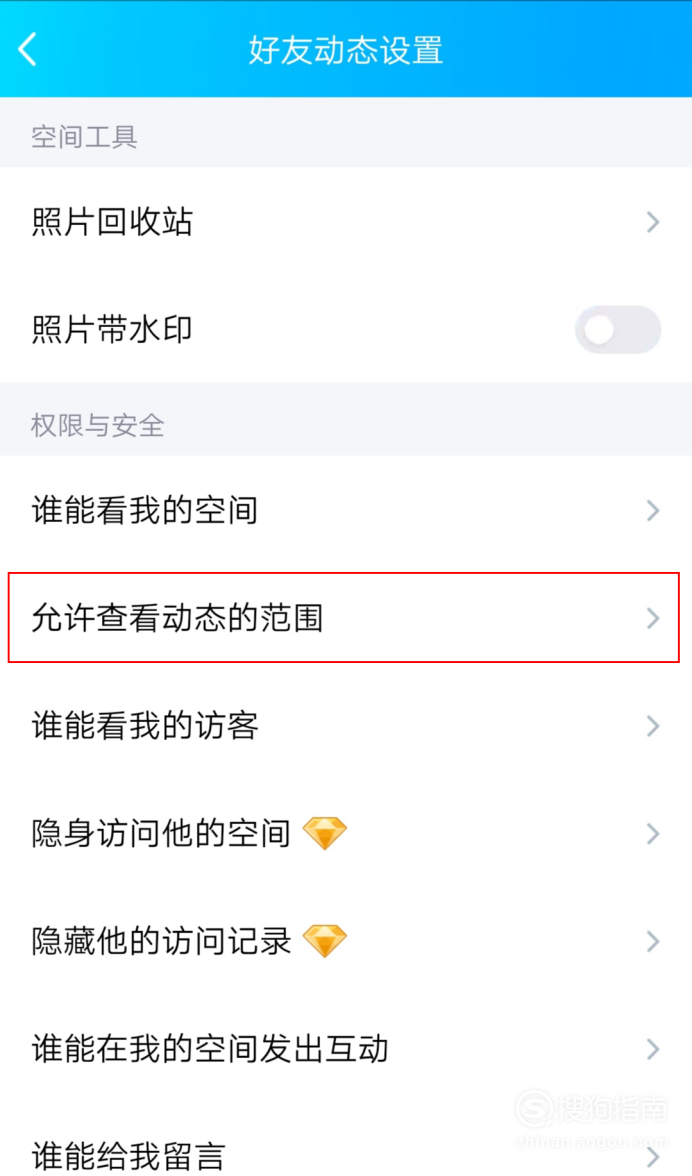Toggle the 照片带水印 switch

[618, 329]
